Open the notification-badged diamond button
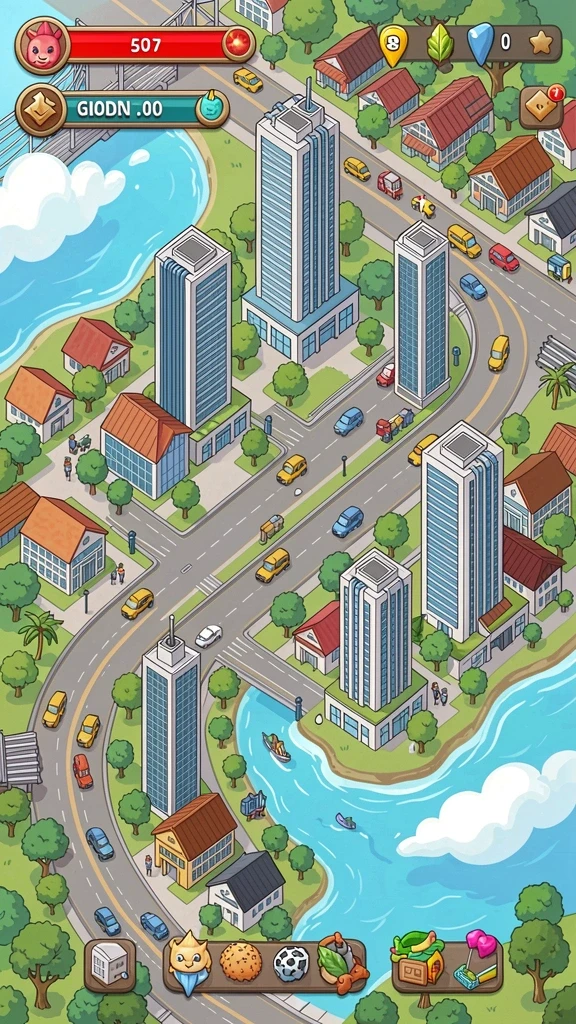 [541, 108]
